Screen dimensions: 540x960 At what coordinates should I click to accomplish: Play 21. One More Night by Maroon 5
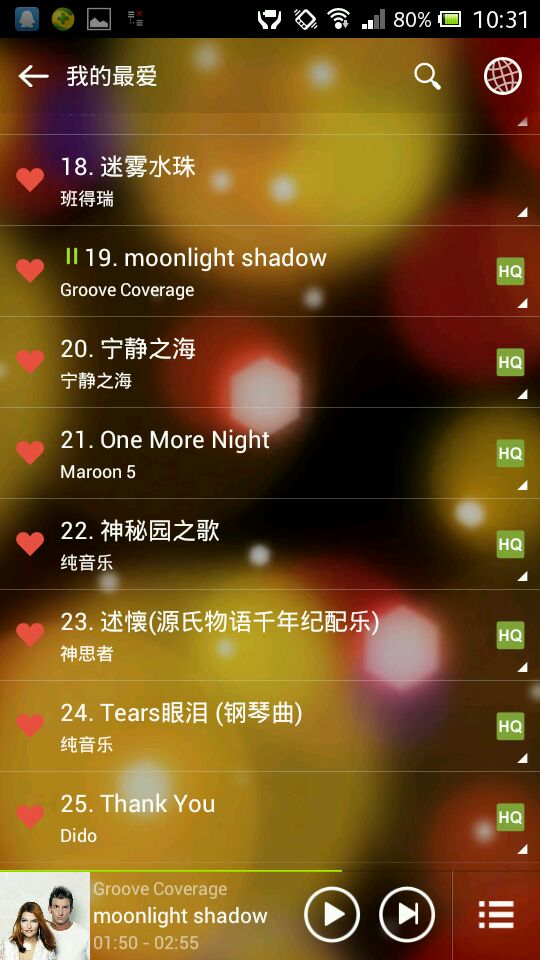click(270, 453)
